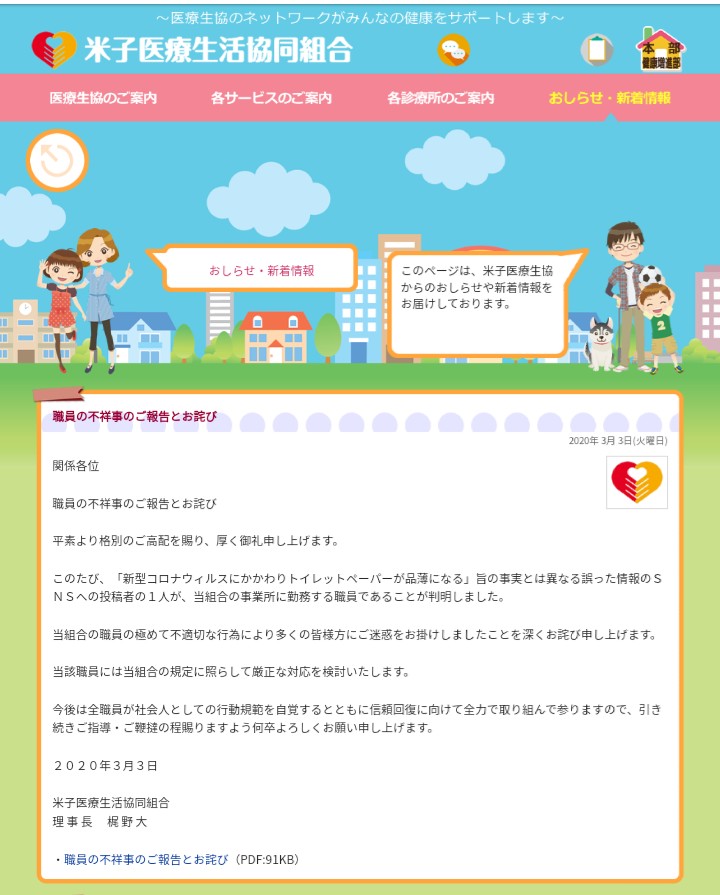Open the orange chat bubble icon
720x895 pixels.
453,50
